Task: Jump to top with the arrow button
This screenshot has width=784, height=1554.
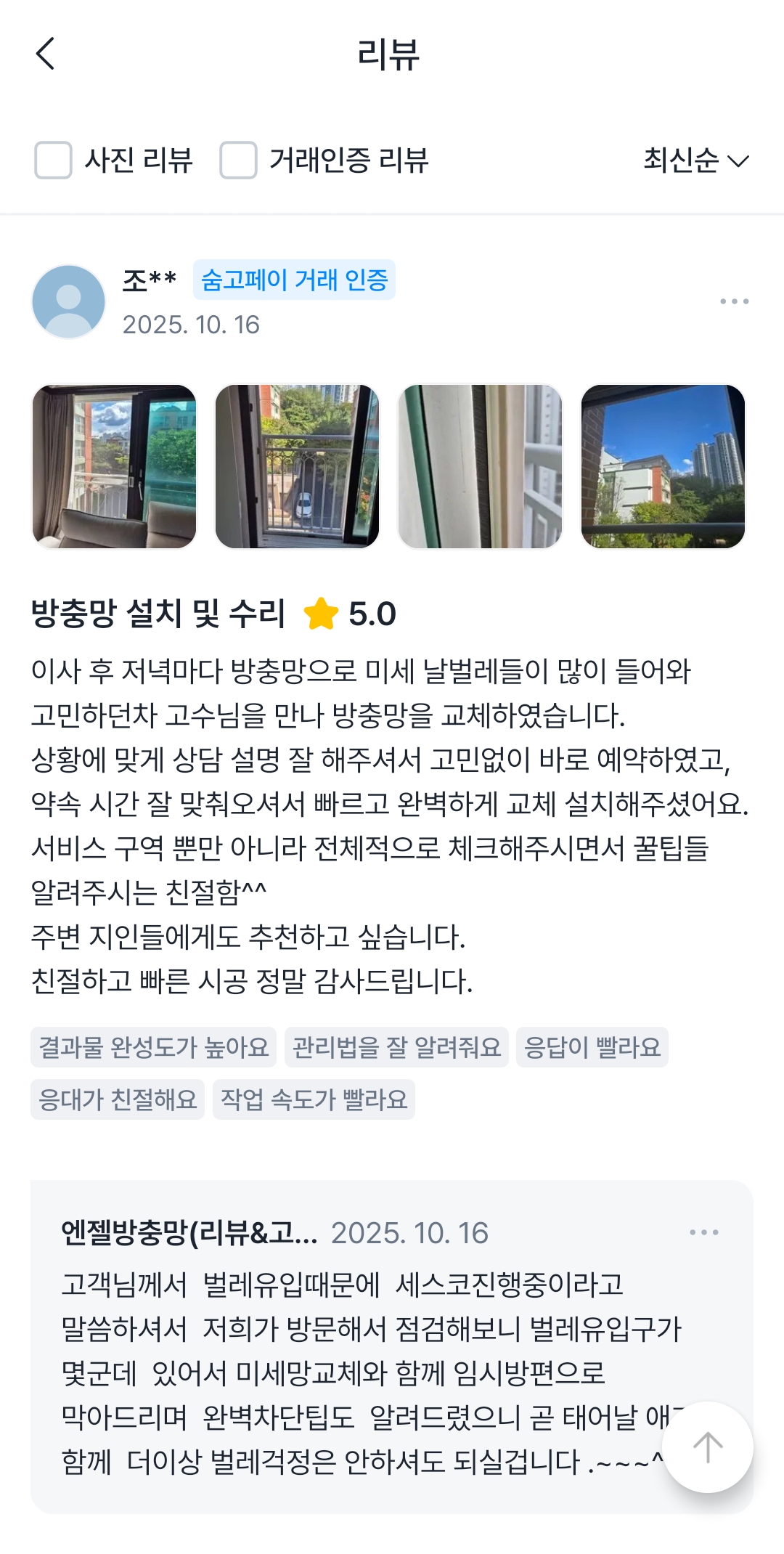Action: click(707, 1447)
